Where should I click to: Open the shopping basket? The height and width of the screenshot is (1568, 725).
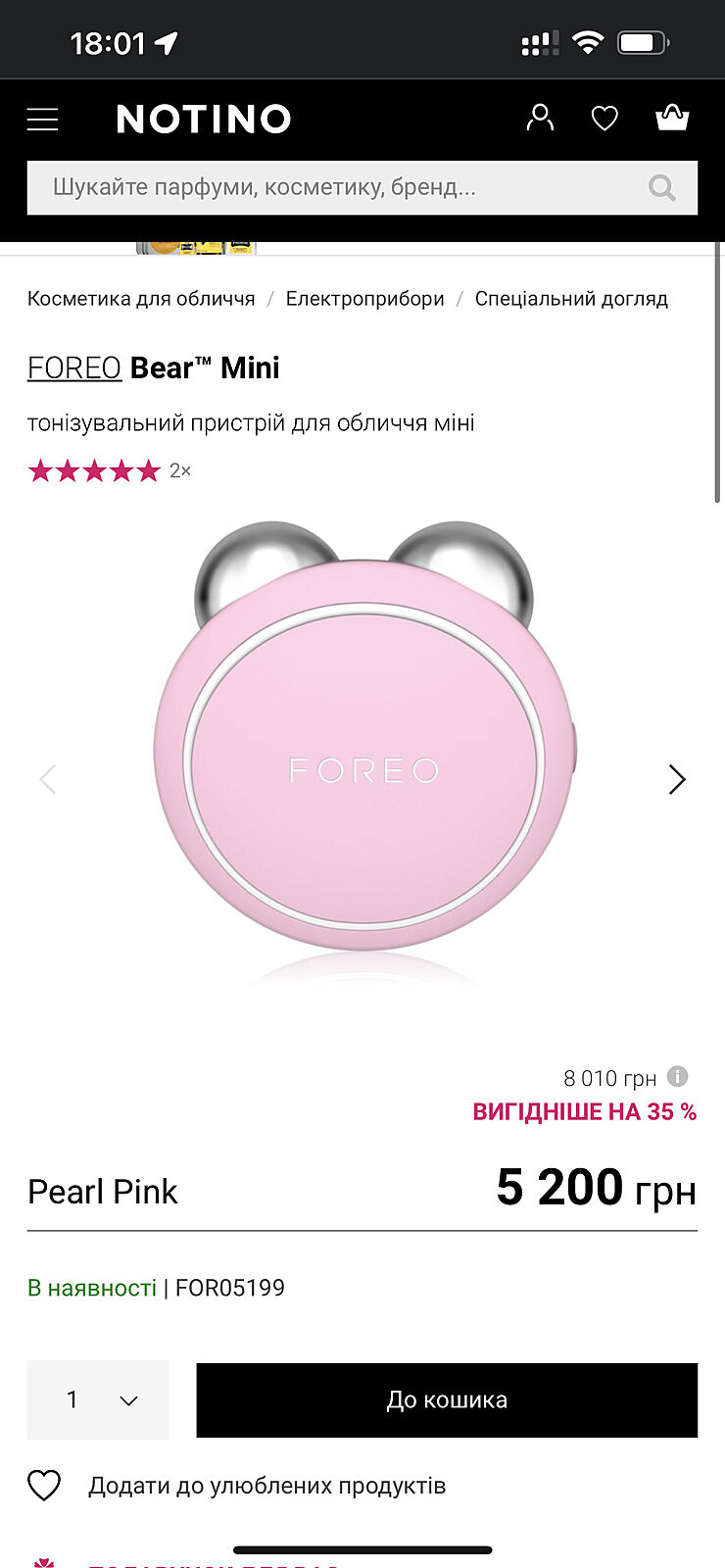672,119
